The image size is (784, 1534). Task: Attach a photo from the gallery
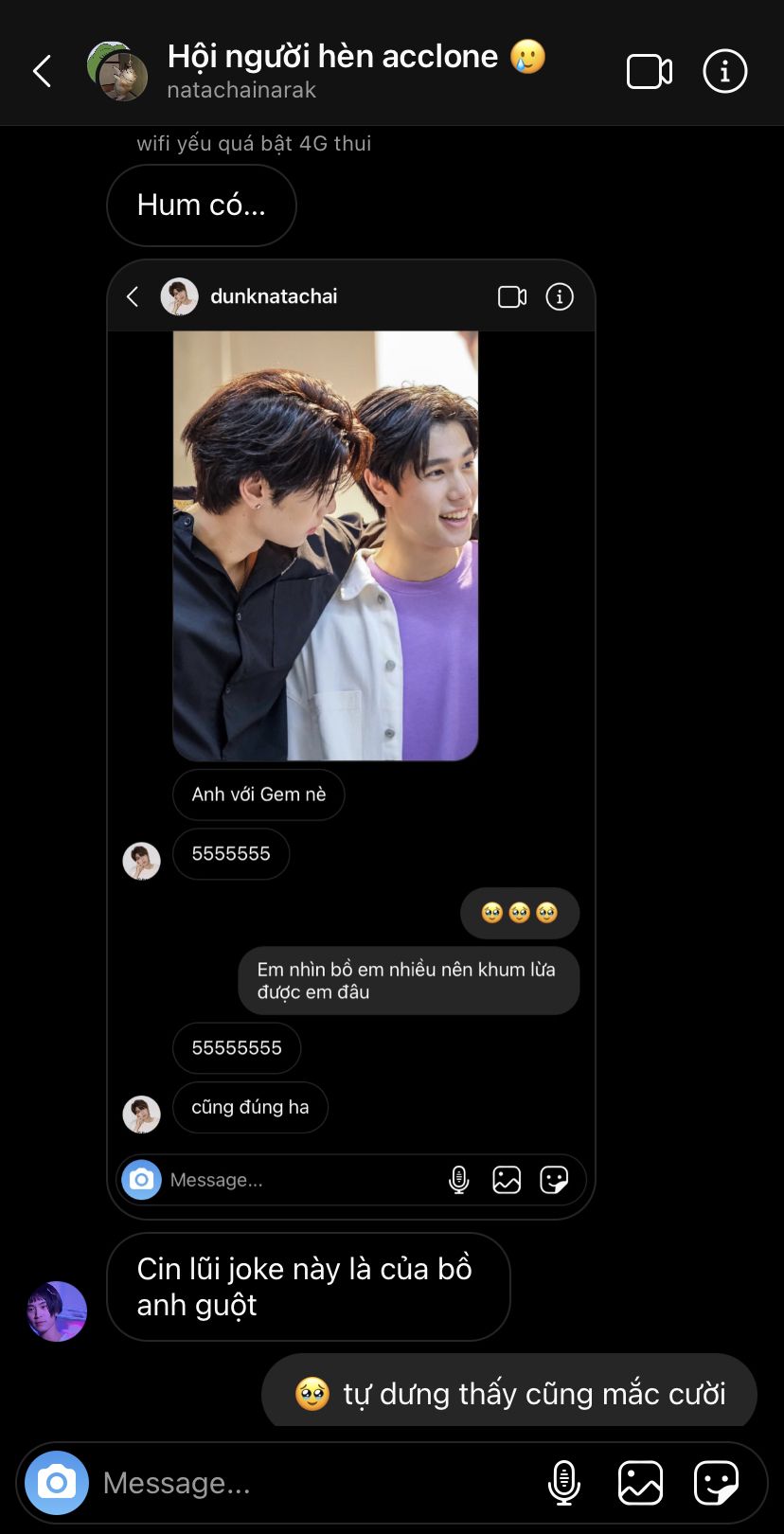640,1483
